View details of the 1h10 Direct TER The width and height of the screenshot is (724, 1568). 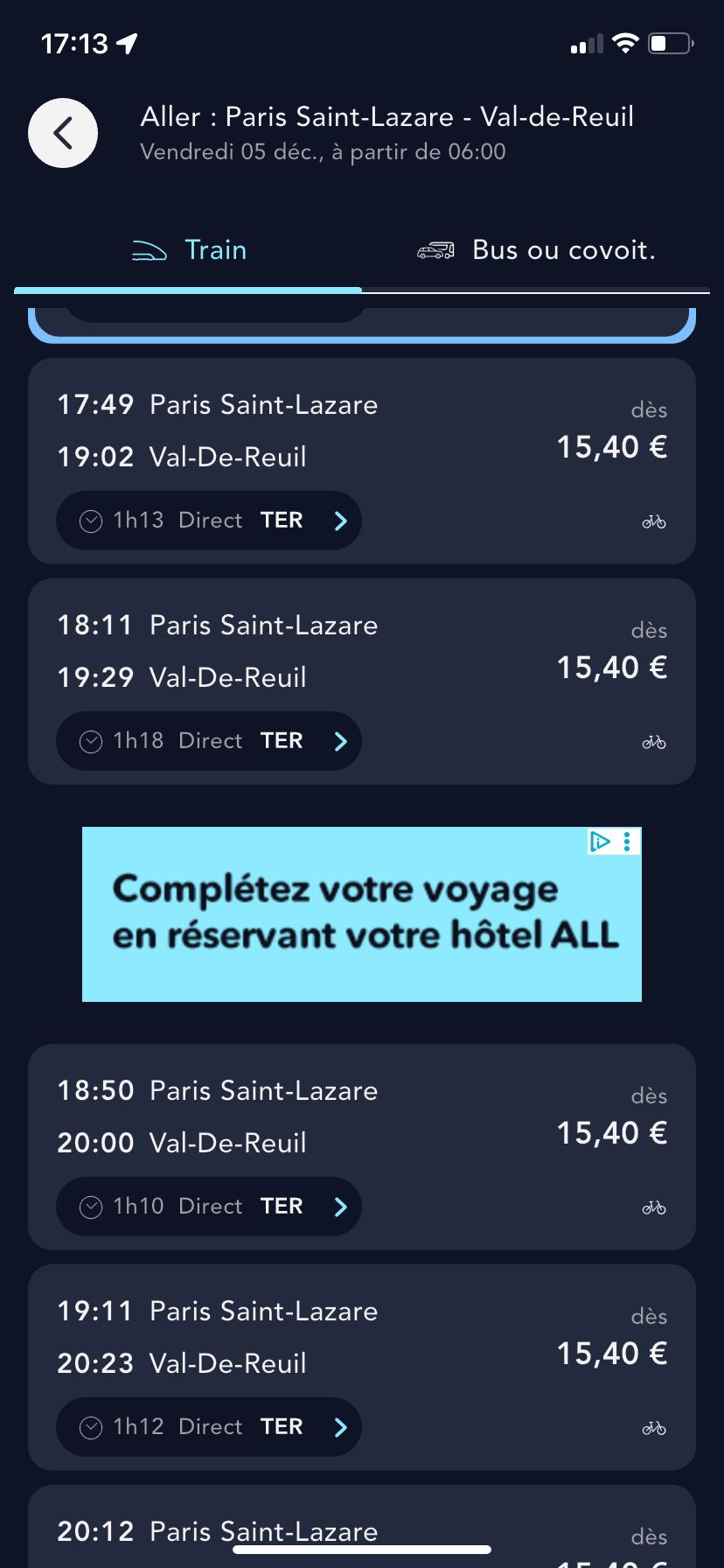click(209, 1207)
